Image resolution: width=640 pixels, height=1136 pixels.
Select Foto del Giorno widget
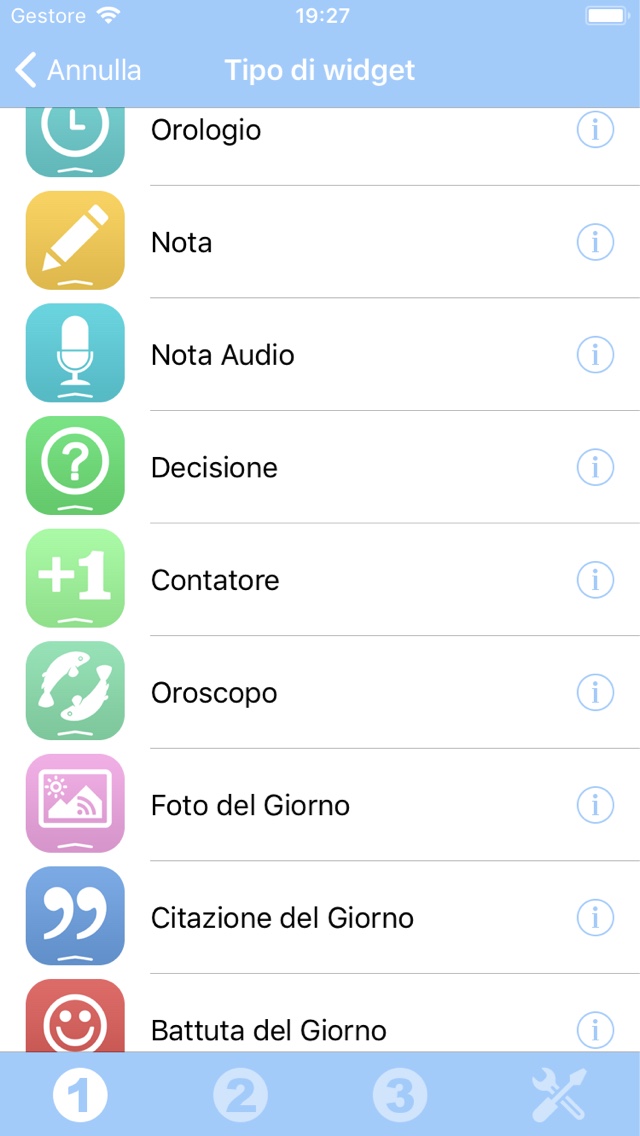pyautogui.click(x=320, y=805)
